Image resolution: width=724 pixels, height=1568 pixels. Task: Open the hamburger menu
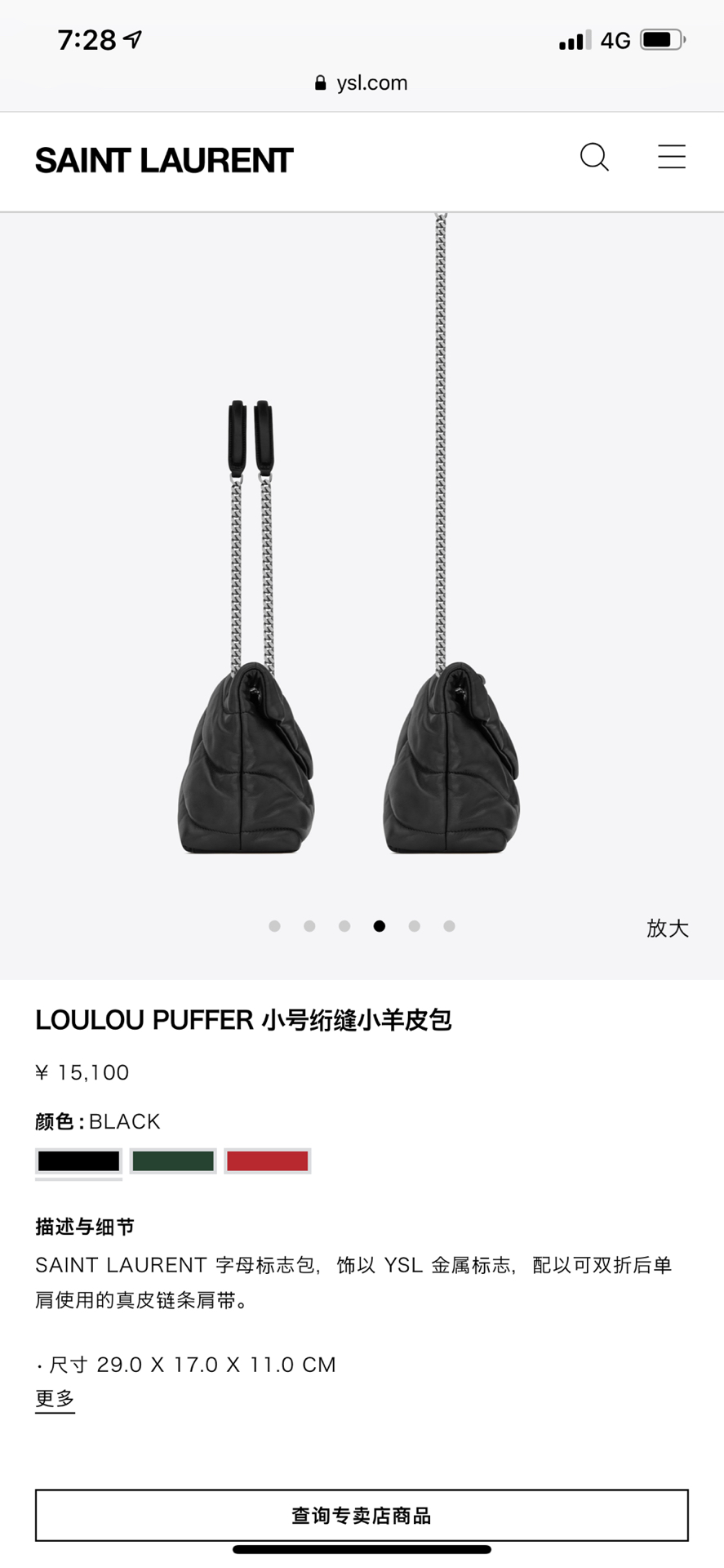672,157
